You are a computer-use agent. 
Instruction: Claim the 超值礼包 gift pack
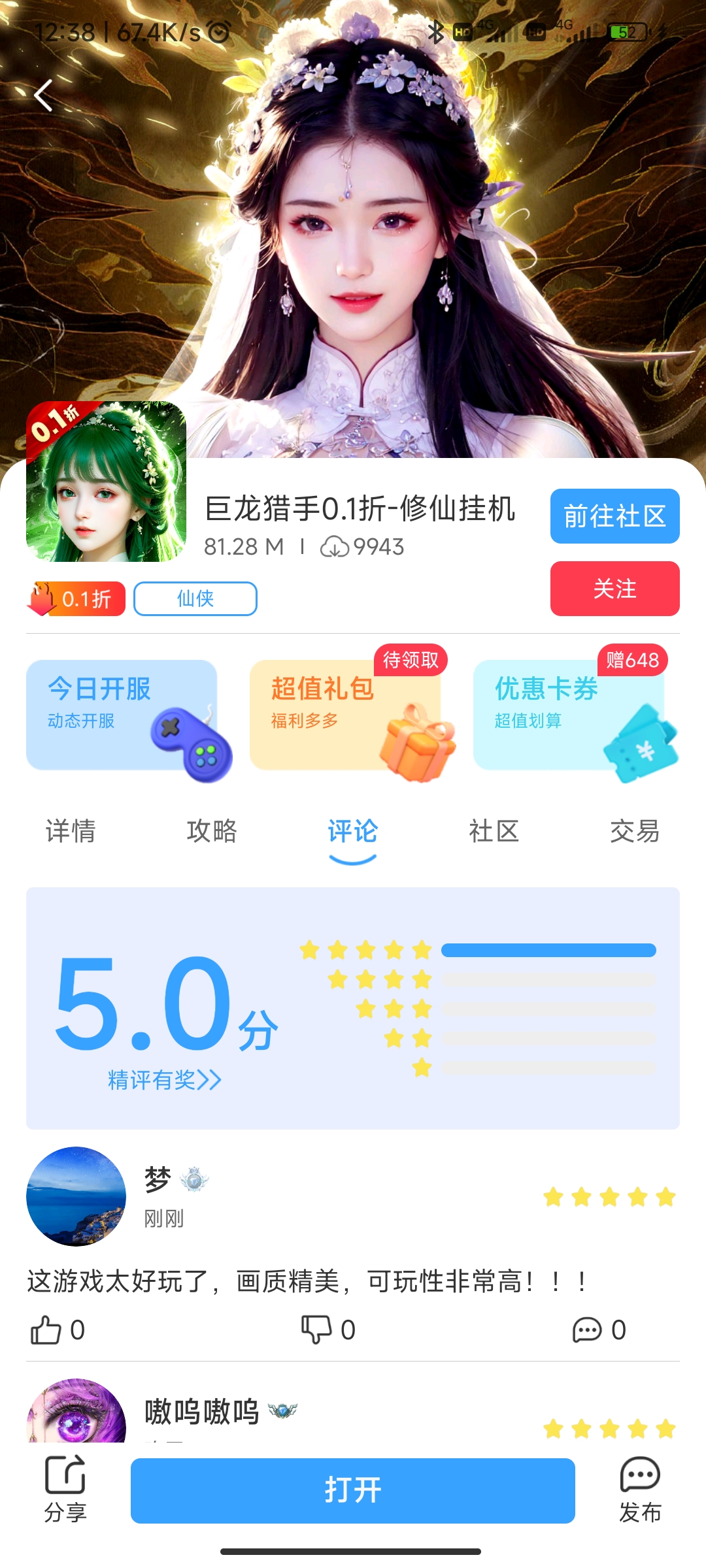click(346, 715)
